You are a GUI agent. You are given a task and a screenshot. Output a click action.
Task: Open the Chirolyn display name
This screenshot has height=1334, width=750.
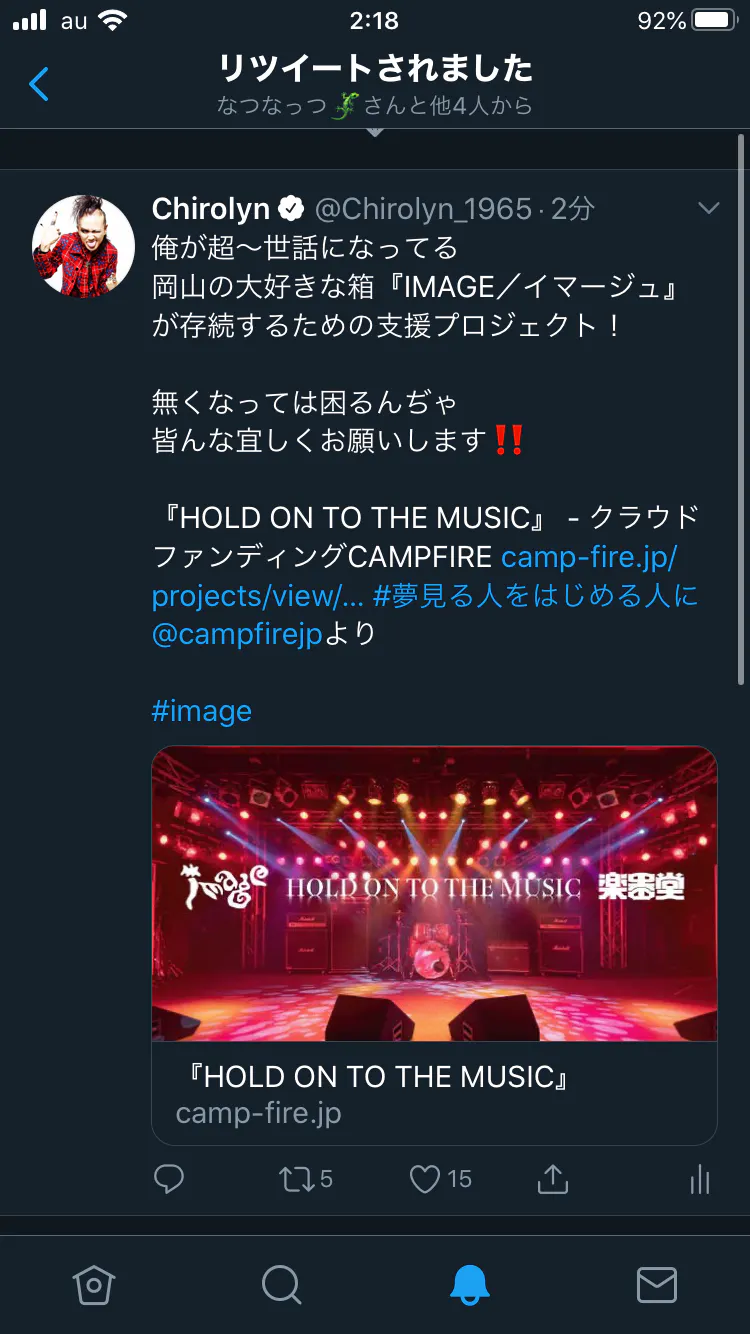click(210, 208)
